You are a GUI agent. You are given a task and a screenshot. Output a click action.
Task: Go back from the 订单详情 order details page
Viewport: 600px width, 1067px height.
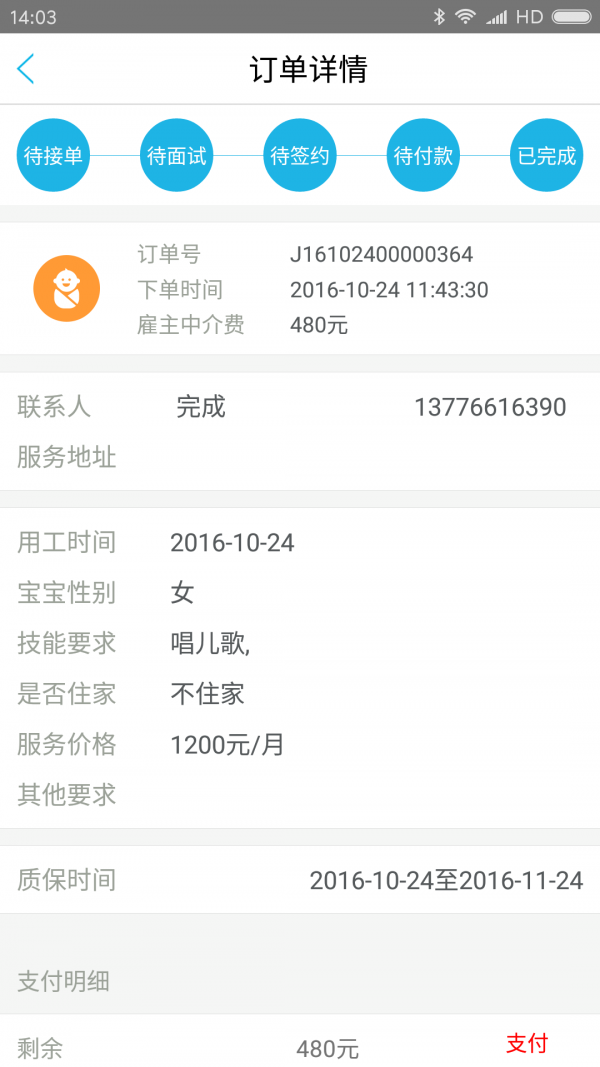pos(26,69)
